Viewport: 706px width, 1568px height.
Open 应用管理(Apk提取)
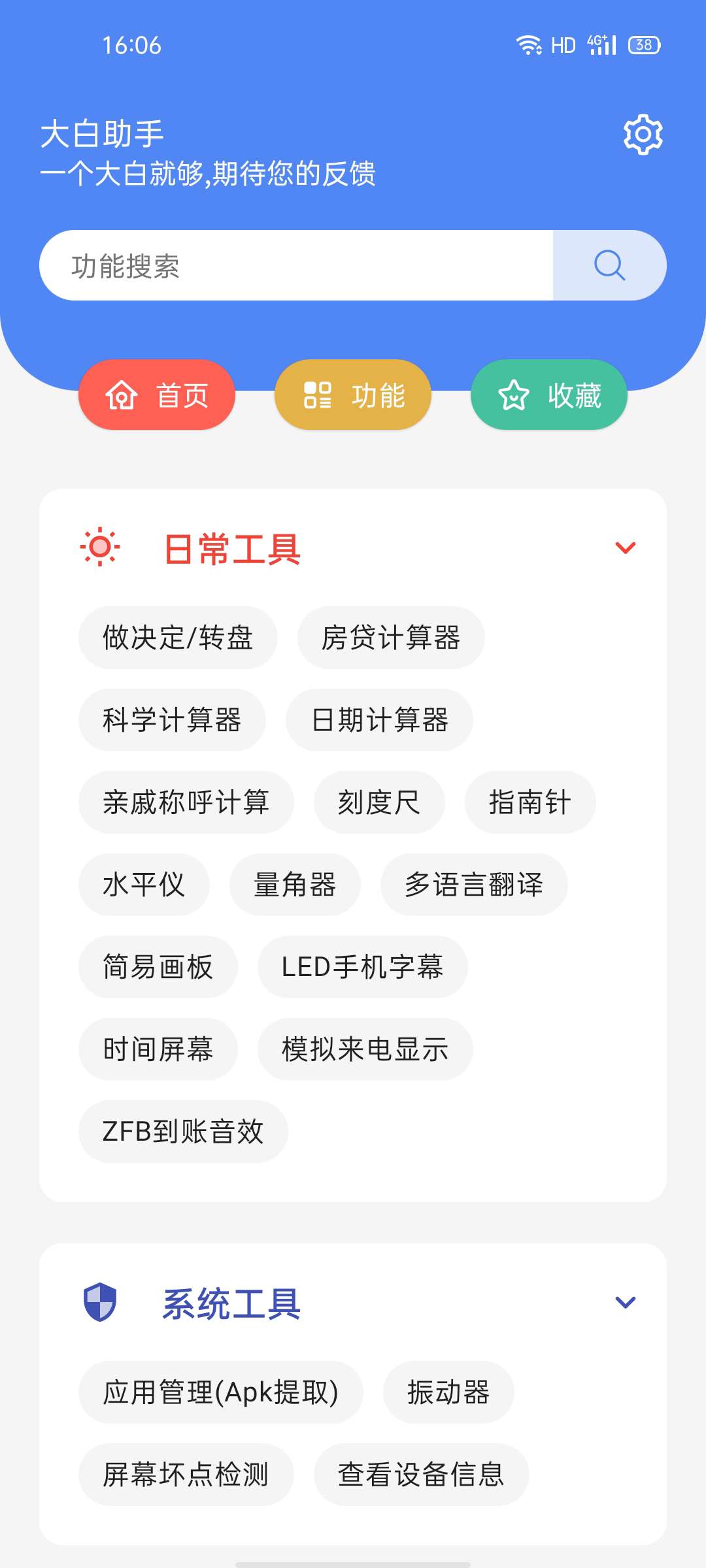tap(220, 1392)
